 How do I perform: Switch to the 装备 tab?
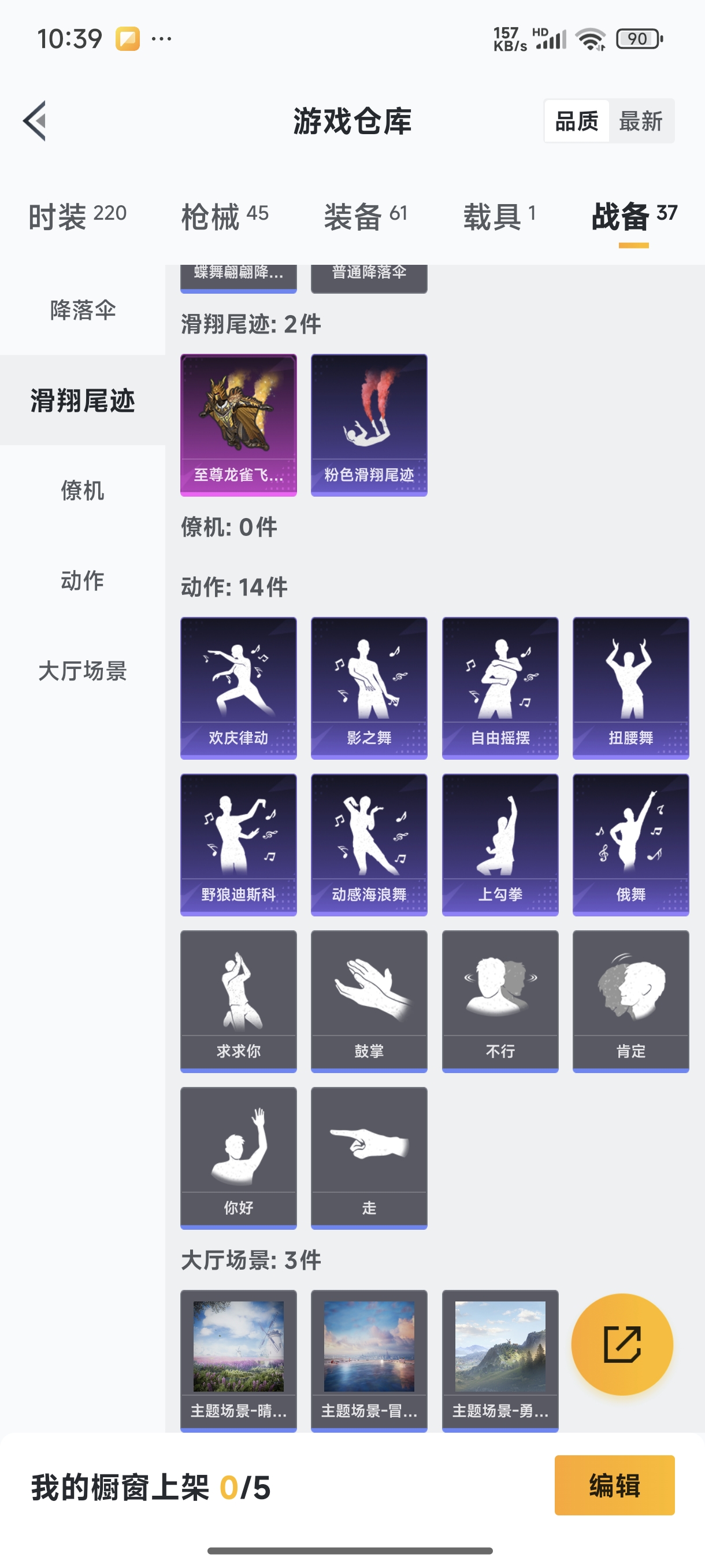tap(365, 216)
